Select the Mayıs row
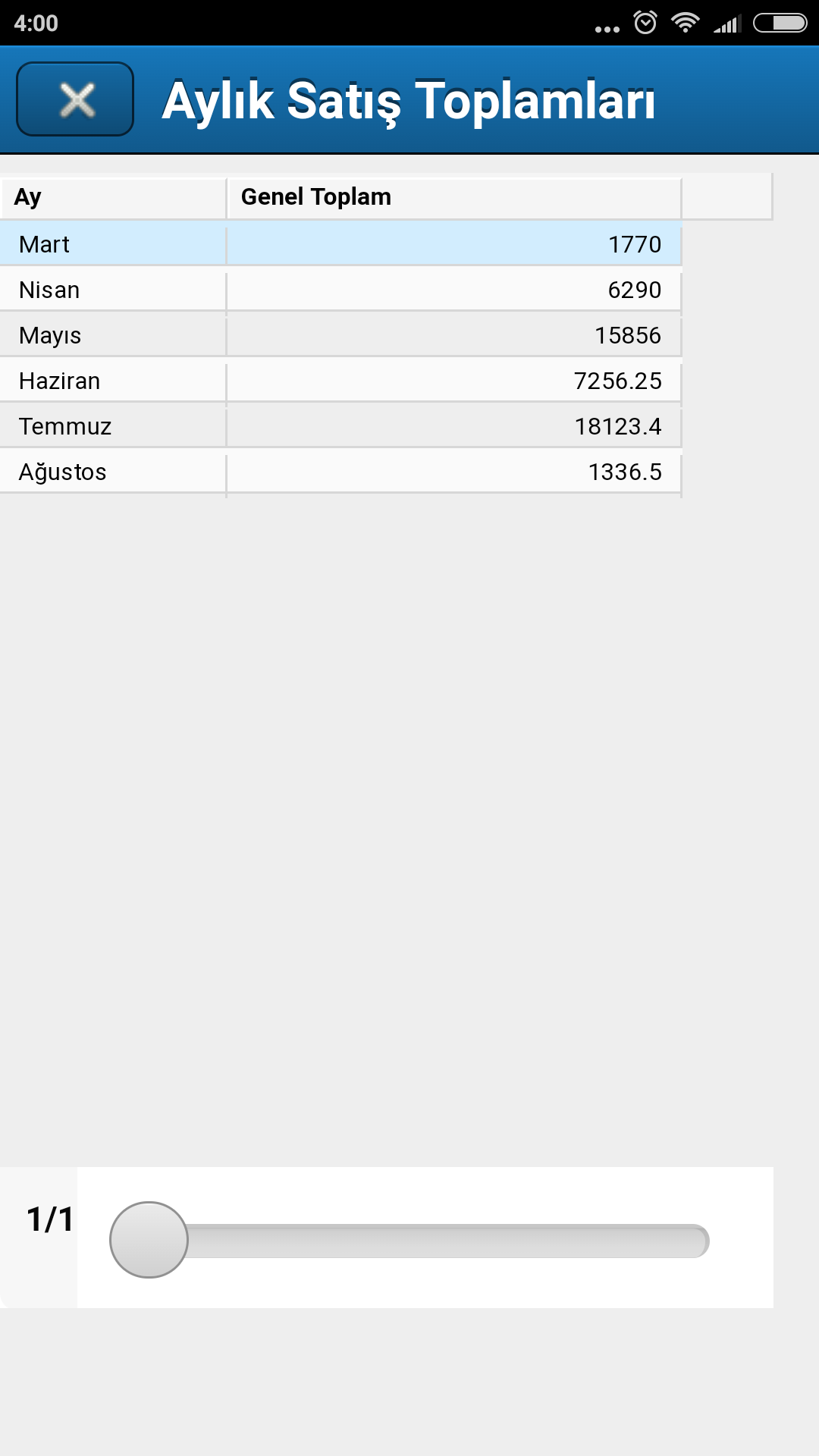The image size is (819, 1456). pos(340,335)
